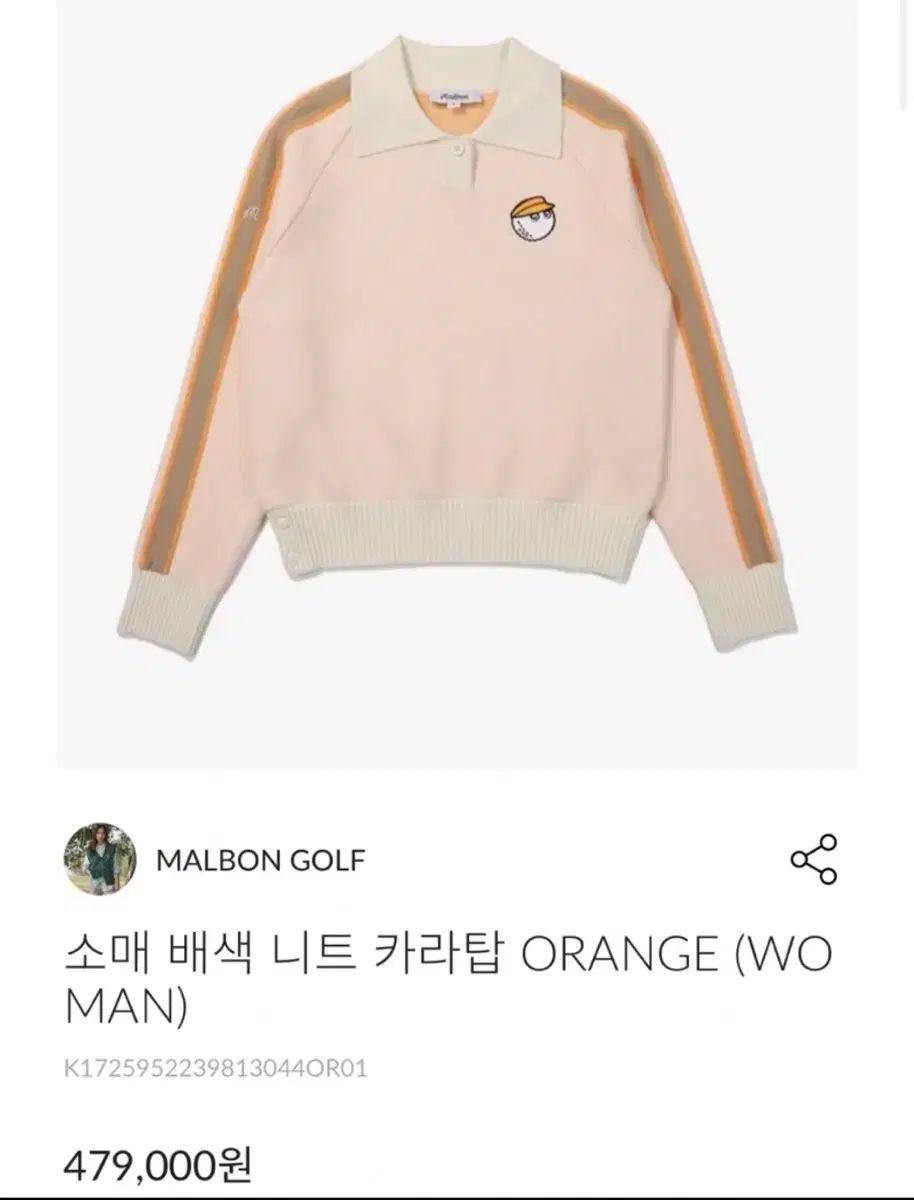914x1200 pixels.
Task: Open the MALBON GOLF brand page
Action: [x=261, y=859]
